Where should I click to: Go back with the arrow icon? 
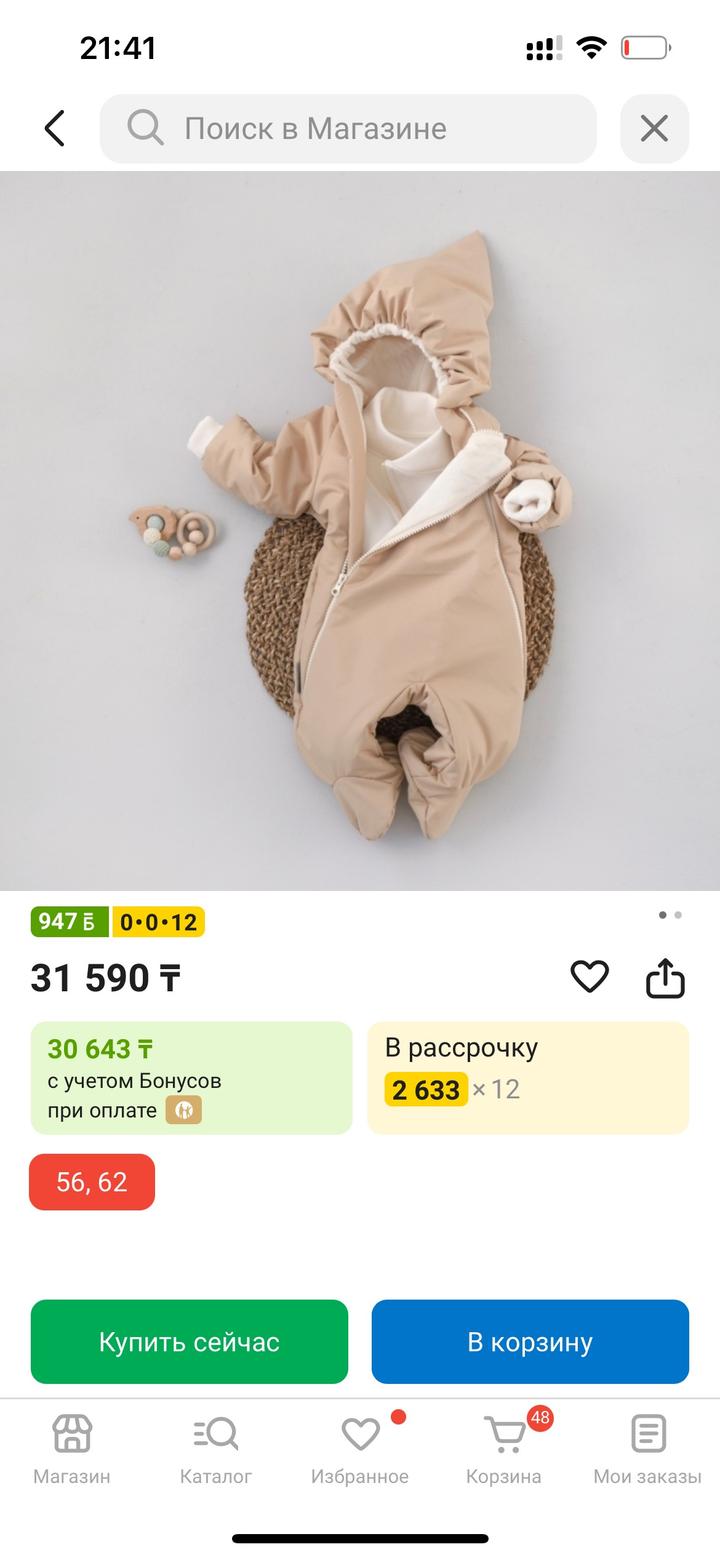click(54, 128)
